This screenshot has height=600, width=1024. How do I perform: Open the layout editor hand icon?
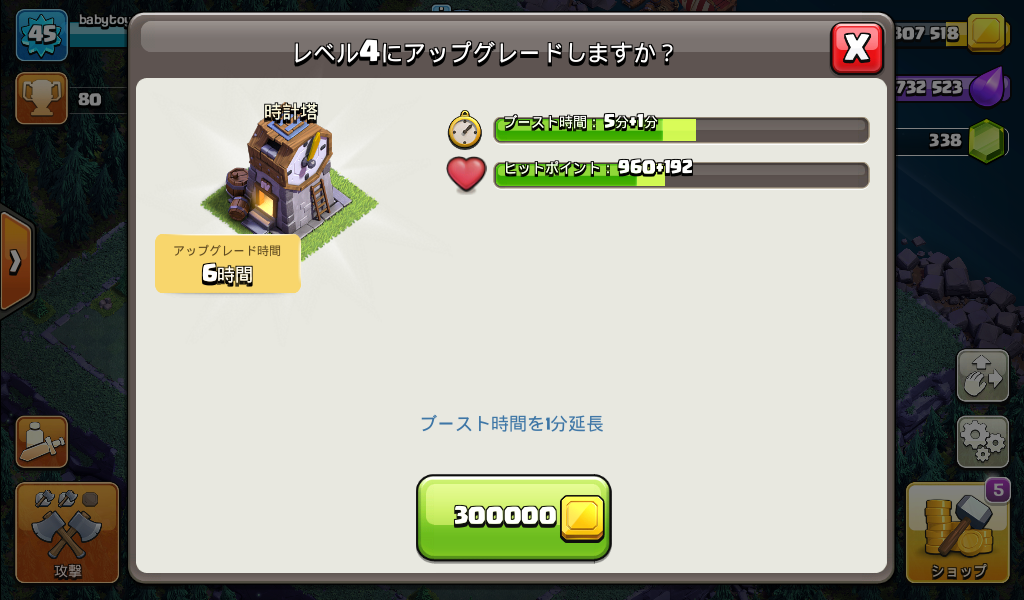(982, 375)
